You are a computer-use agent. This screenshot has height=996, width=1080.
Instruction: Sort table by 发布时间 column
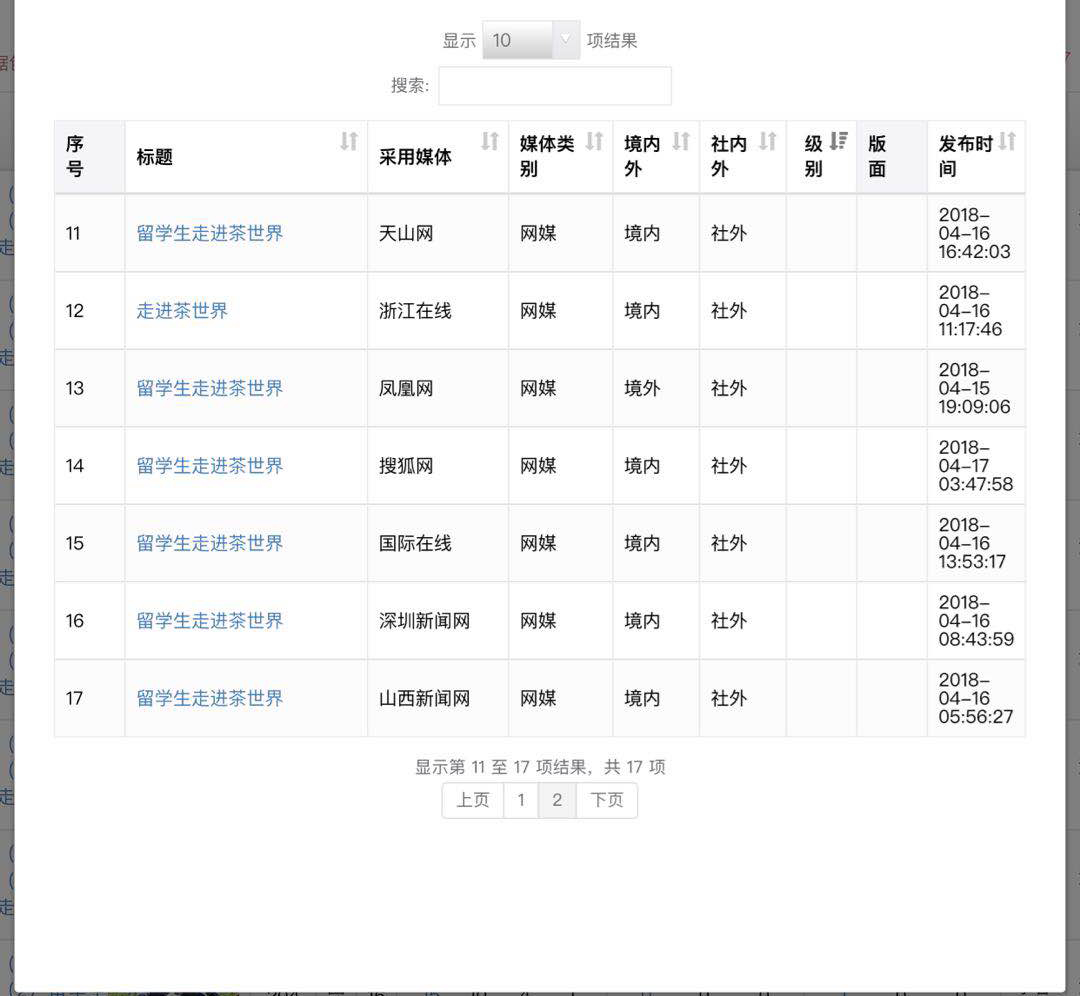975,157
